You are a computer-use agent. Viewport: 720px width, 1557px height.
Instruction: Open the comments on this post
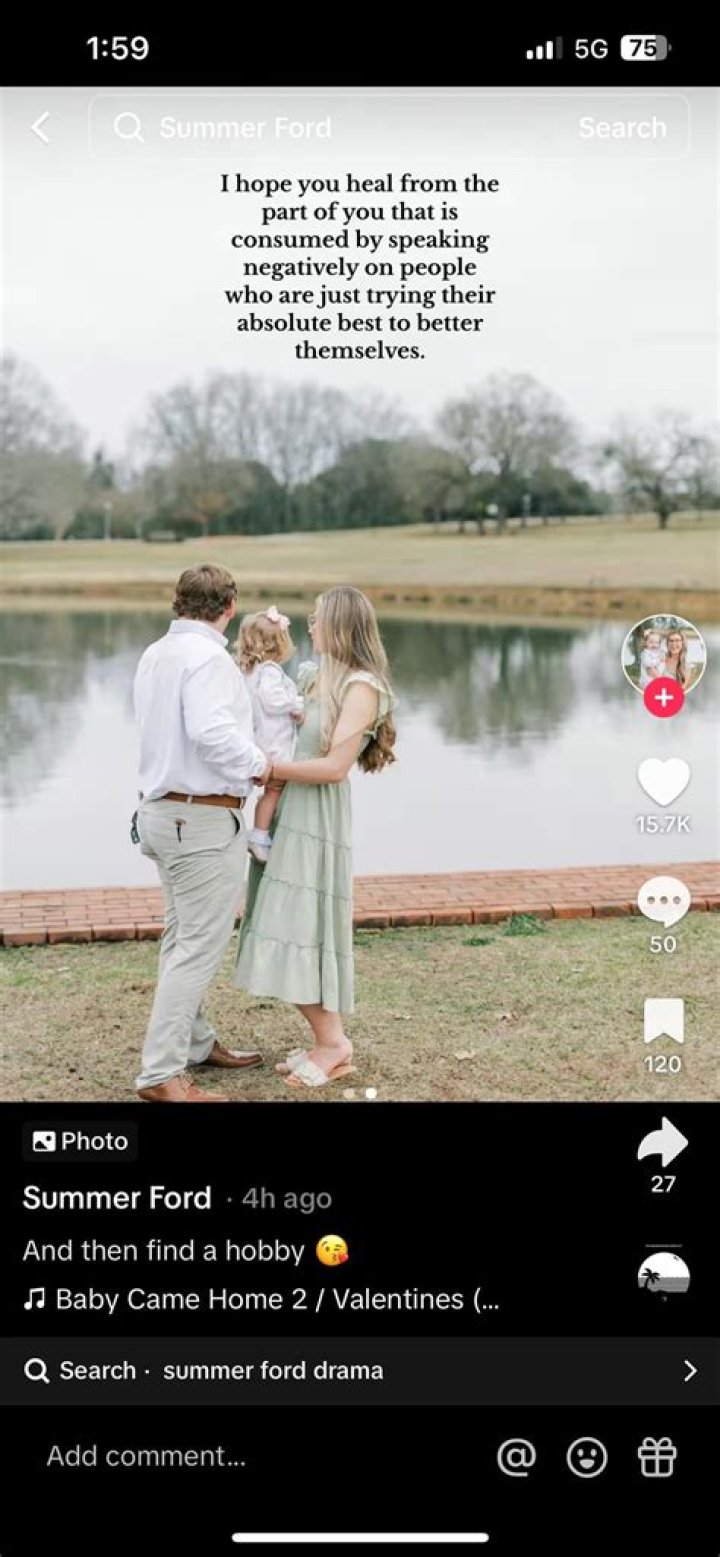pyautogui.click(x=663, y=902)
